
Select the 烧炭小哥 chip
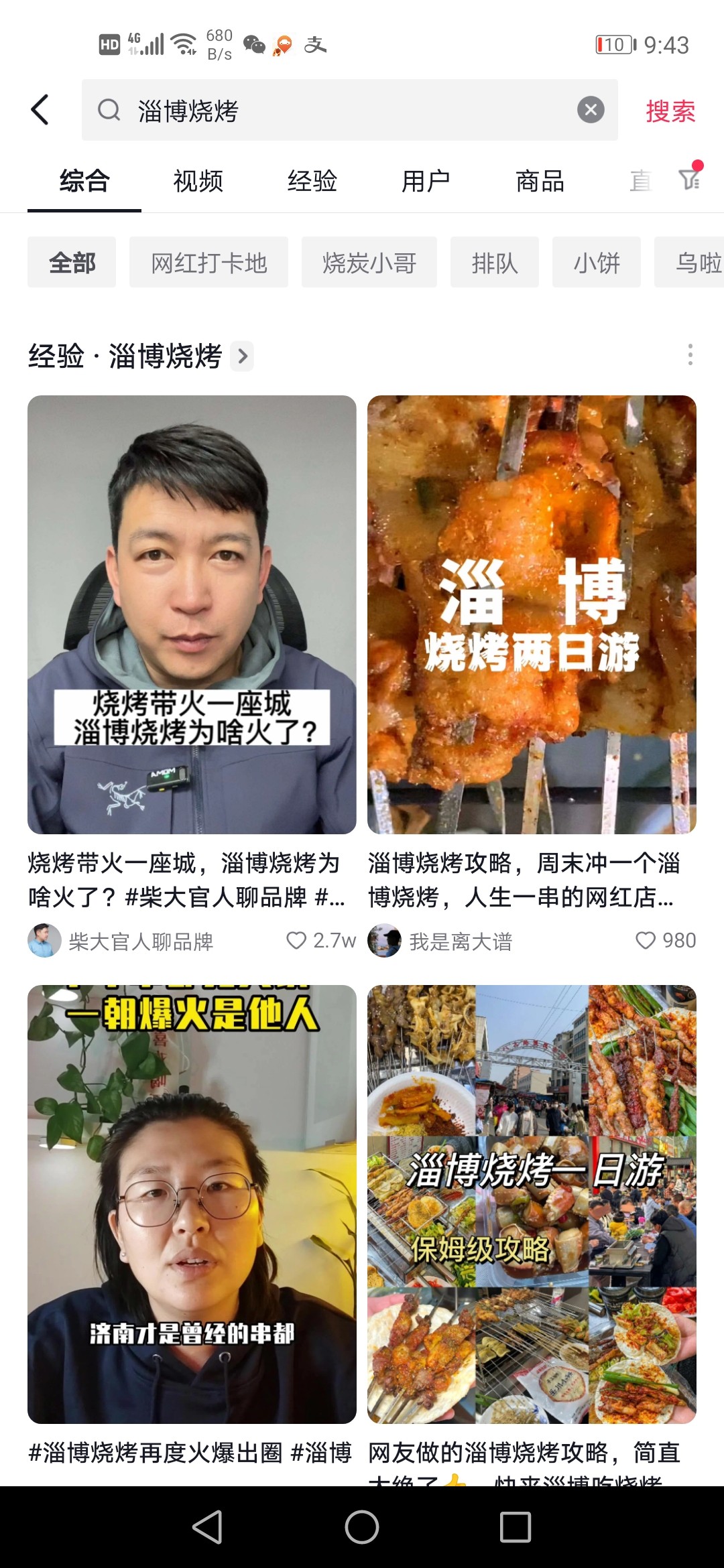pos(369,263)
